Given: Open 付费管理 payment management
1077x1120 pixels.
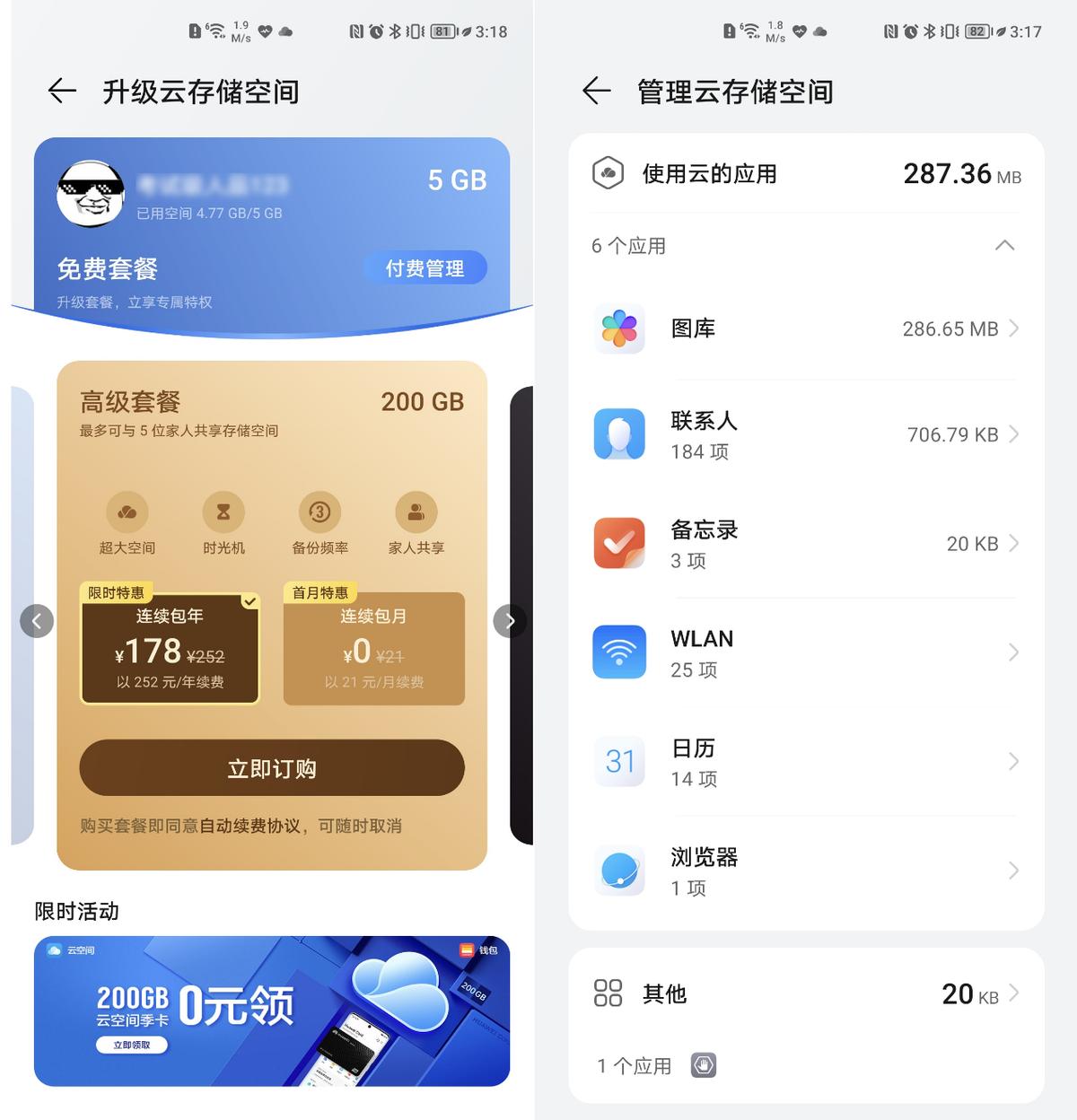Looking at the screenshot, I should (x=425, y=267).
